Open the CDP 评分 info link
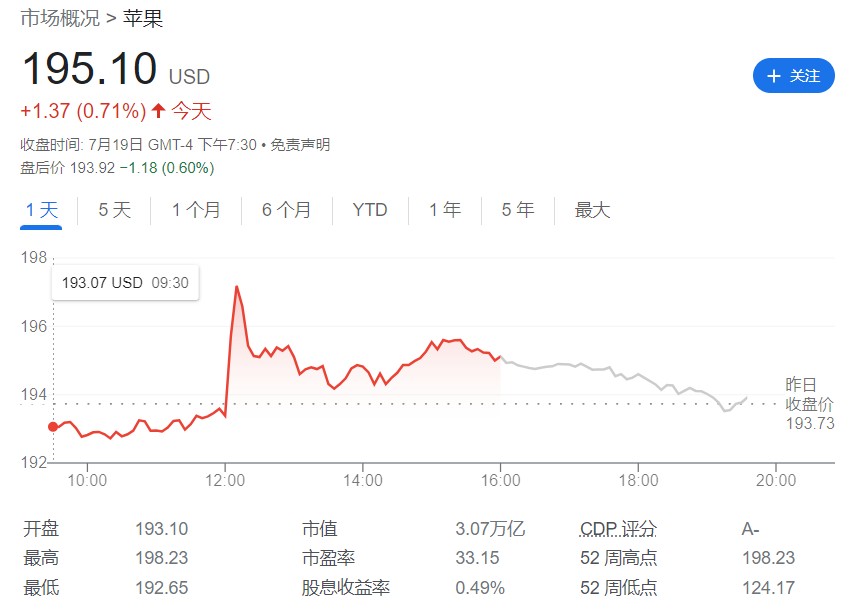 (x=618, y=529)
